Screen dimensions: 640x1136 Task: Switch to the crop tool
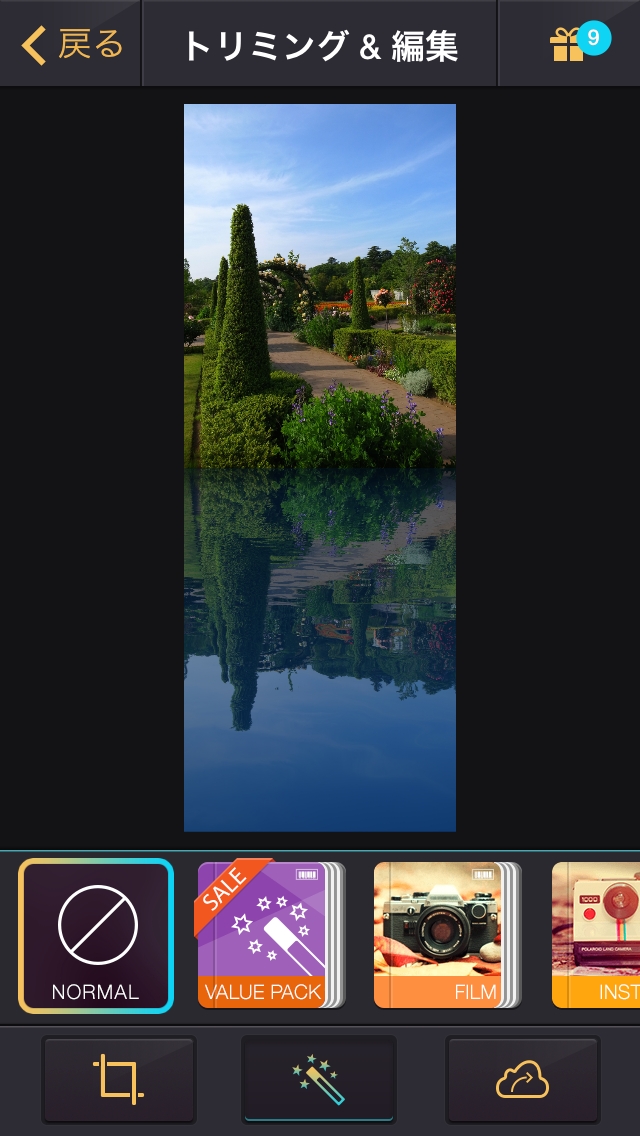pos(119,1080)
